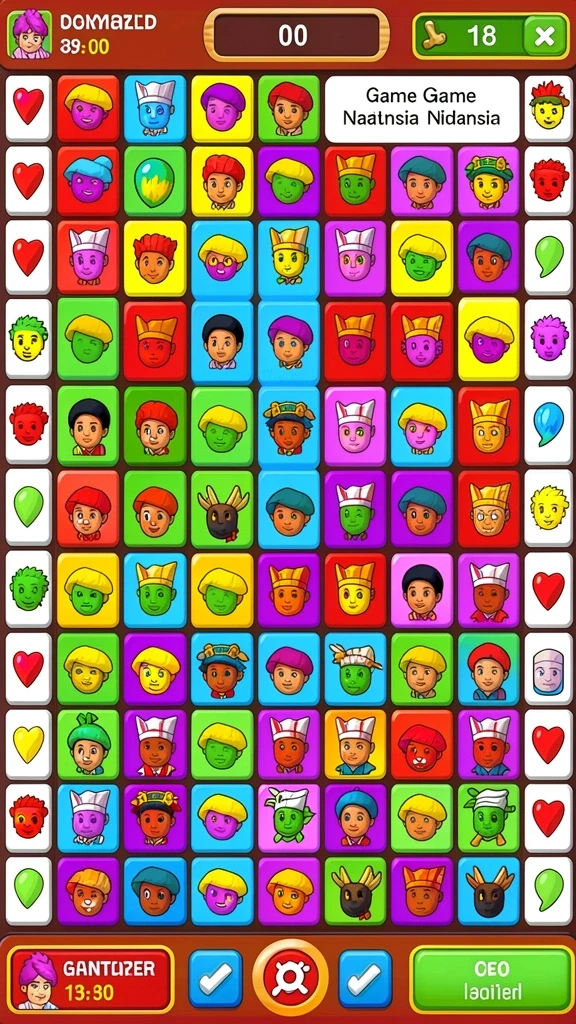Select the blue chef-hat face tile in top row
576x1024 pixels.
(155, 108)
